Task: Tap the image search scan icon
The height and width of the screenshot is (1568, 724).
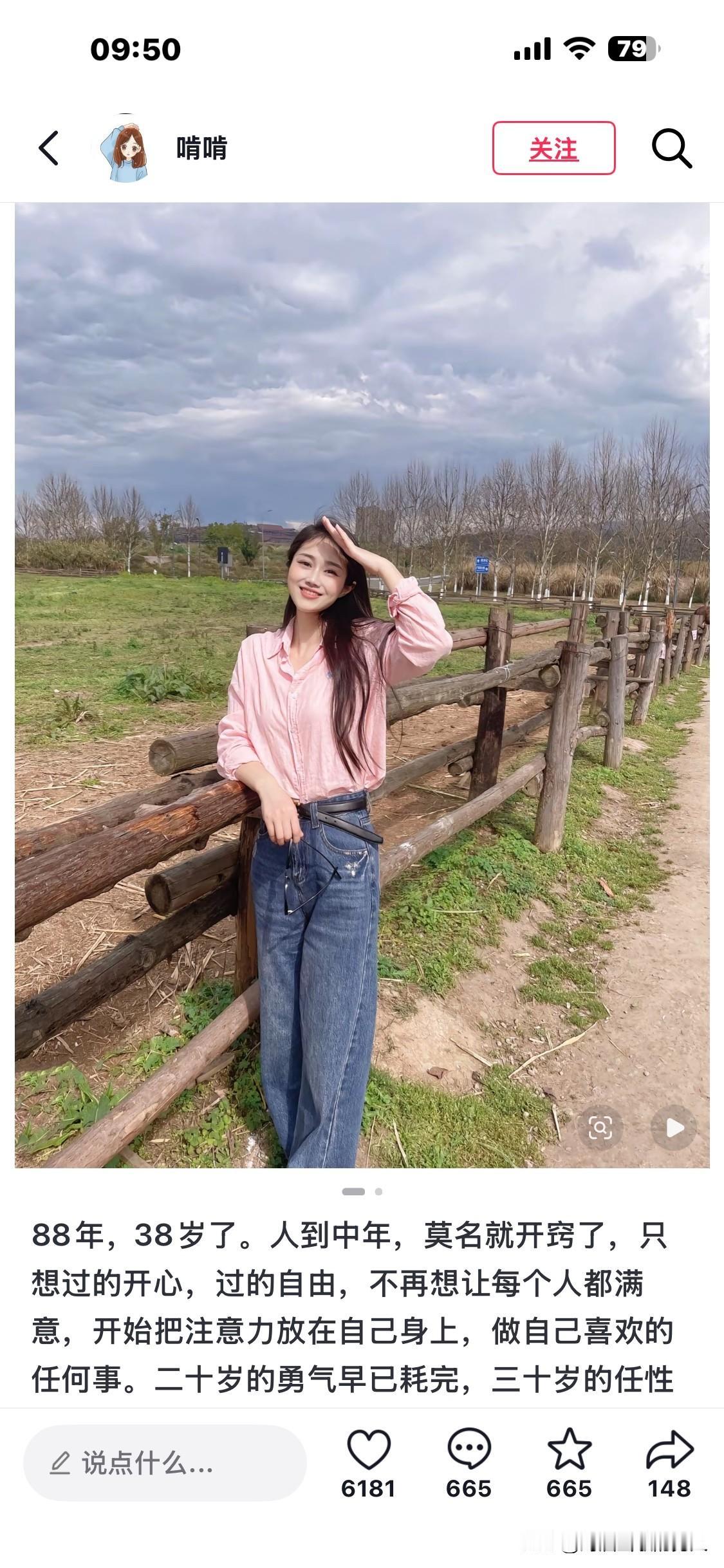Action: (600, 1127)
